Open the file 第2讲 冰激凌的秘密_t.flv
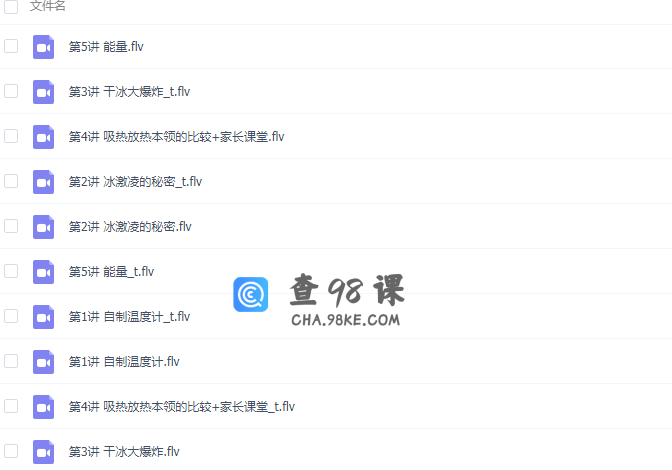The width and height of the screenshot is (672, 470). (x=135, y=181)
